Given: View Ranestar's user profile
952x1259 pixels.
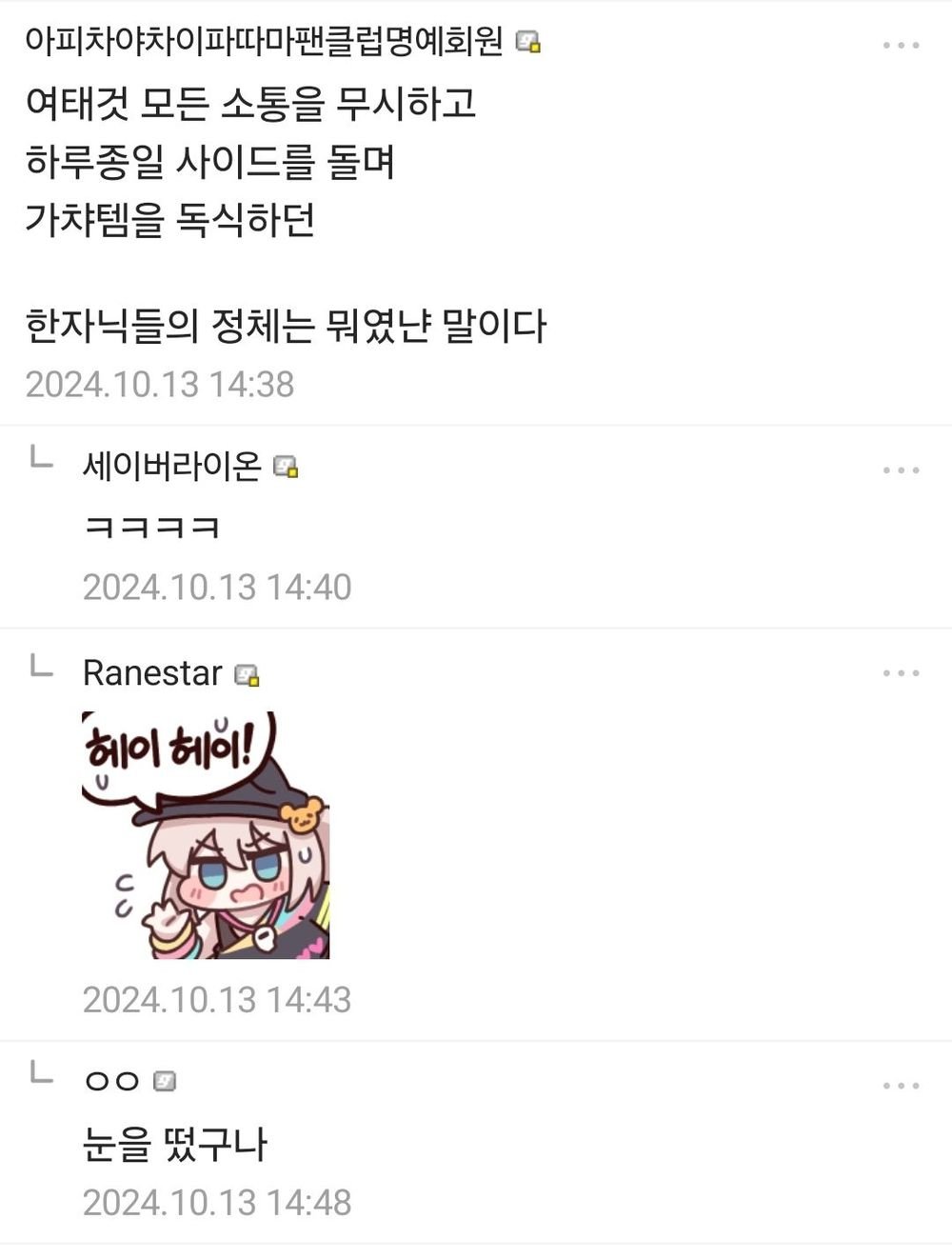Looking at the screenshot, I should (x=152, y=672).
